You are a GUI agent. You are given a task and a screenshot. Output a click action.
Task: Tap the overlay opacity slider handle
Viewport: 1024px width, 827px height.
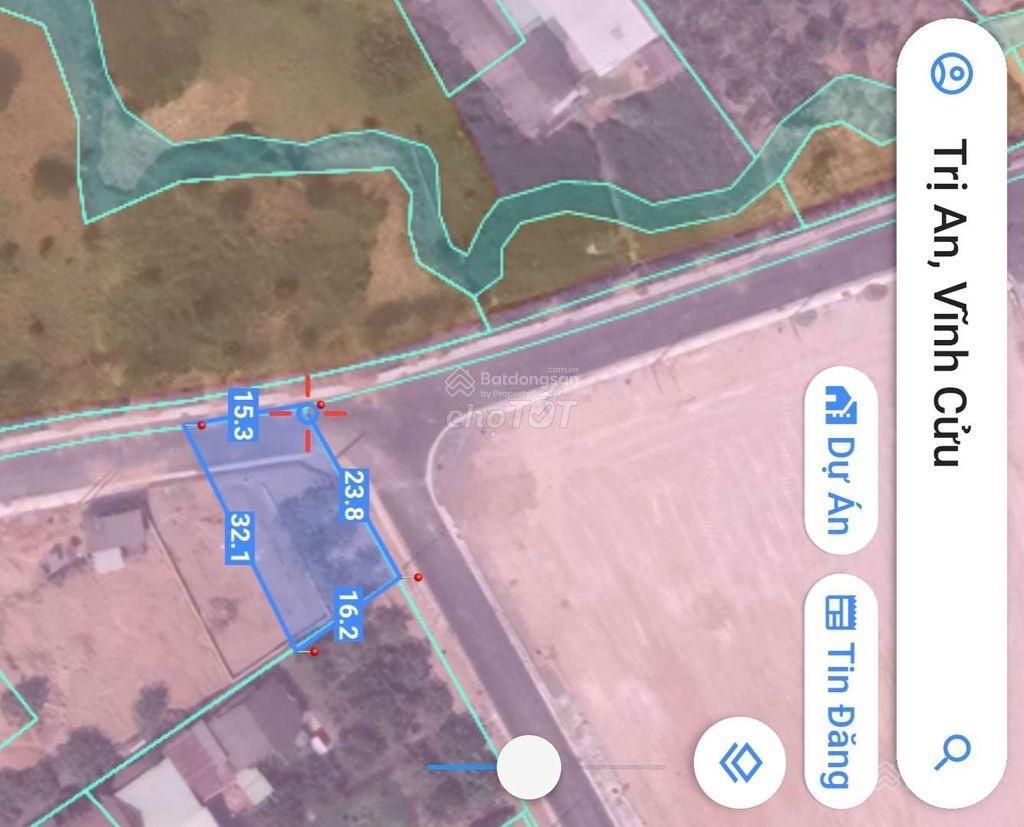527,767
